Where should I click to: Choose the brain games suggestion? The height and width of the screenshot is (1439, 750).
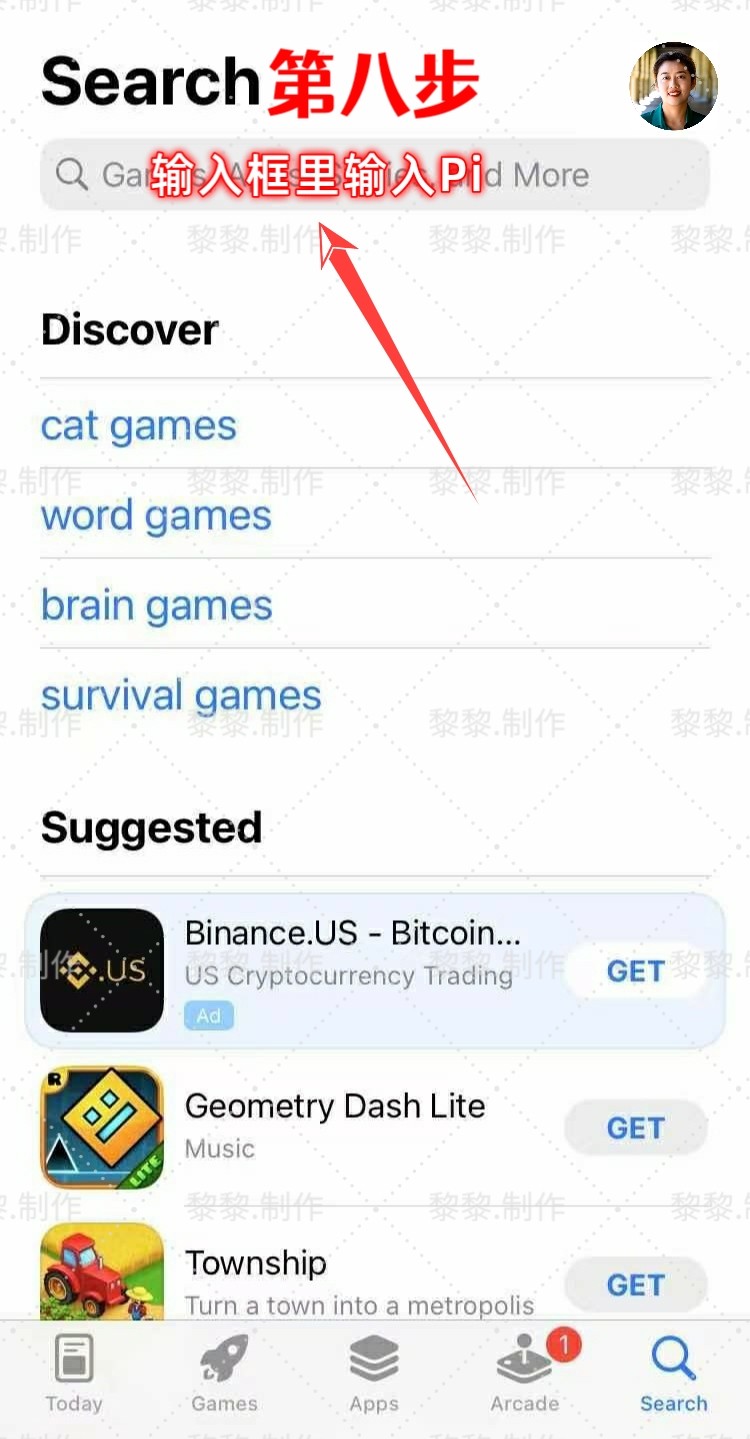click(156, 606)
